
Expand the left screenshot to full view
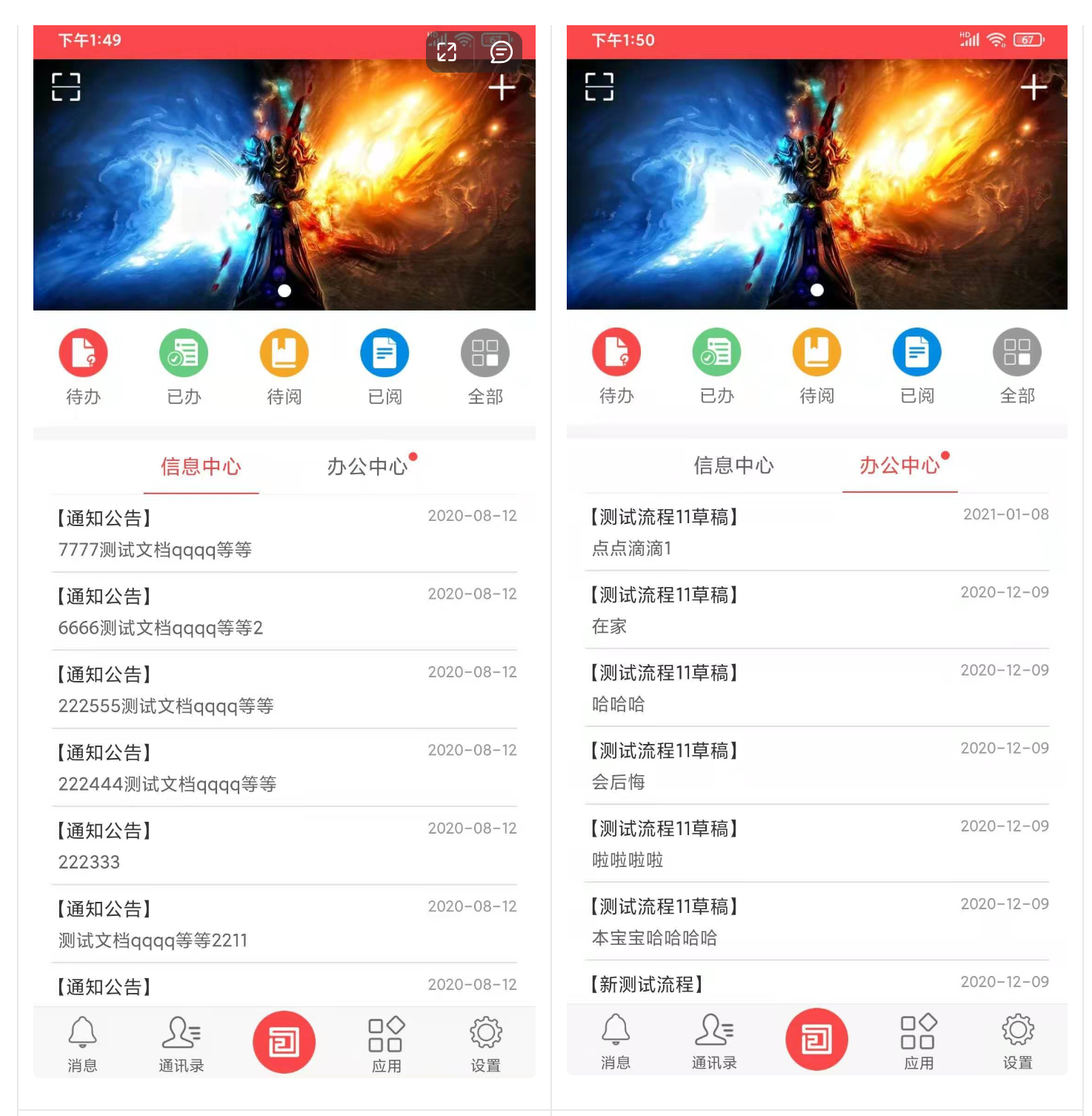click(x=447, y=52)
